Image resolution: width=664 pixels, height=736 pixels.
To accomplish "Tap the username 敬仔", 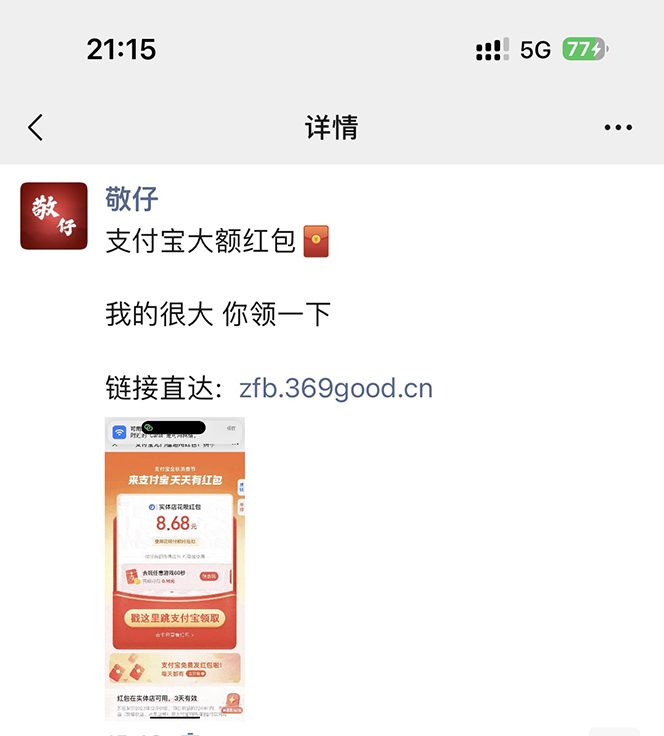I will coord(132,198).
